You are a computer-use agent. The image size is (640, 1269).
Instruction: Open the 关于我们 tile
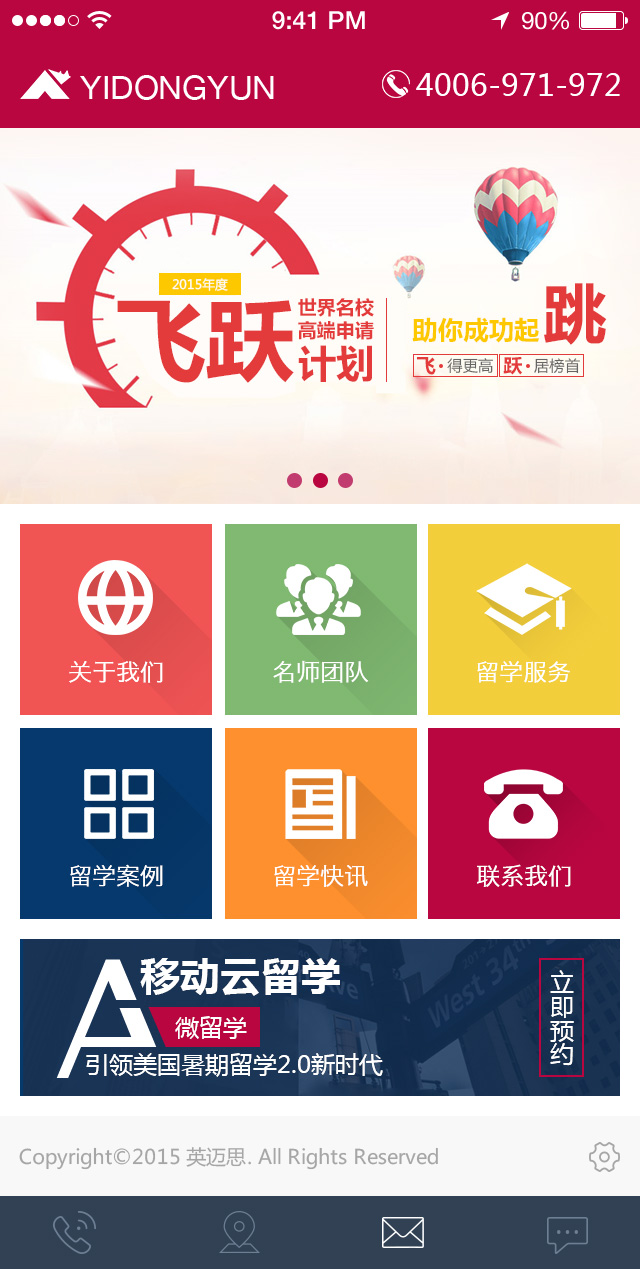click(x=116, y=619)
